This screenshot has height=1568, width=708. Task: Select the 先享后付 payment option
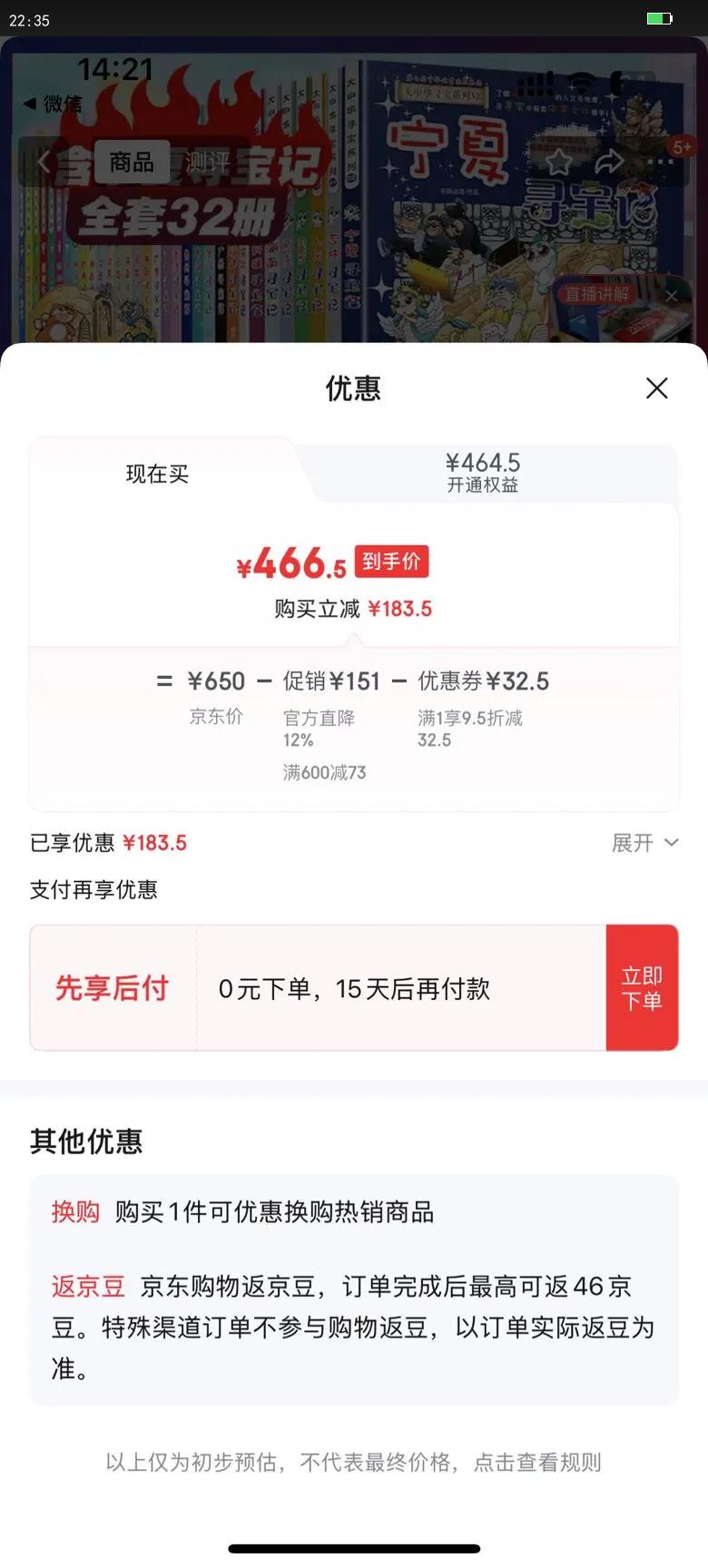point(111,988)
